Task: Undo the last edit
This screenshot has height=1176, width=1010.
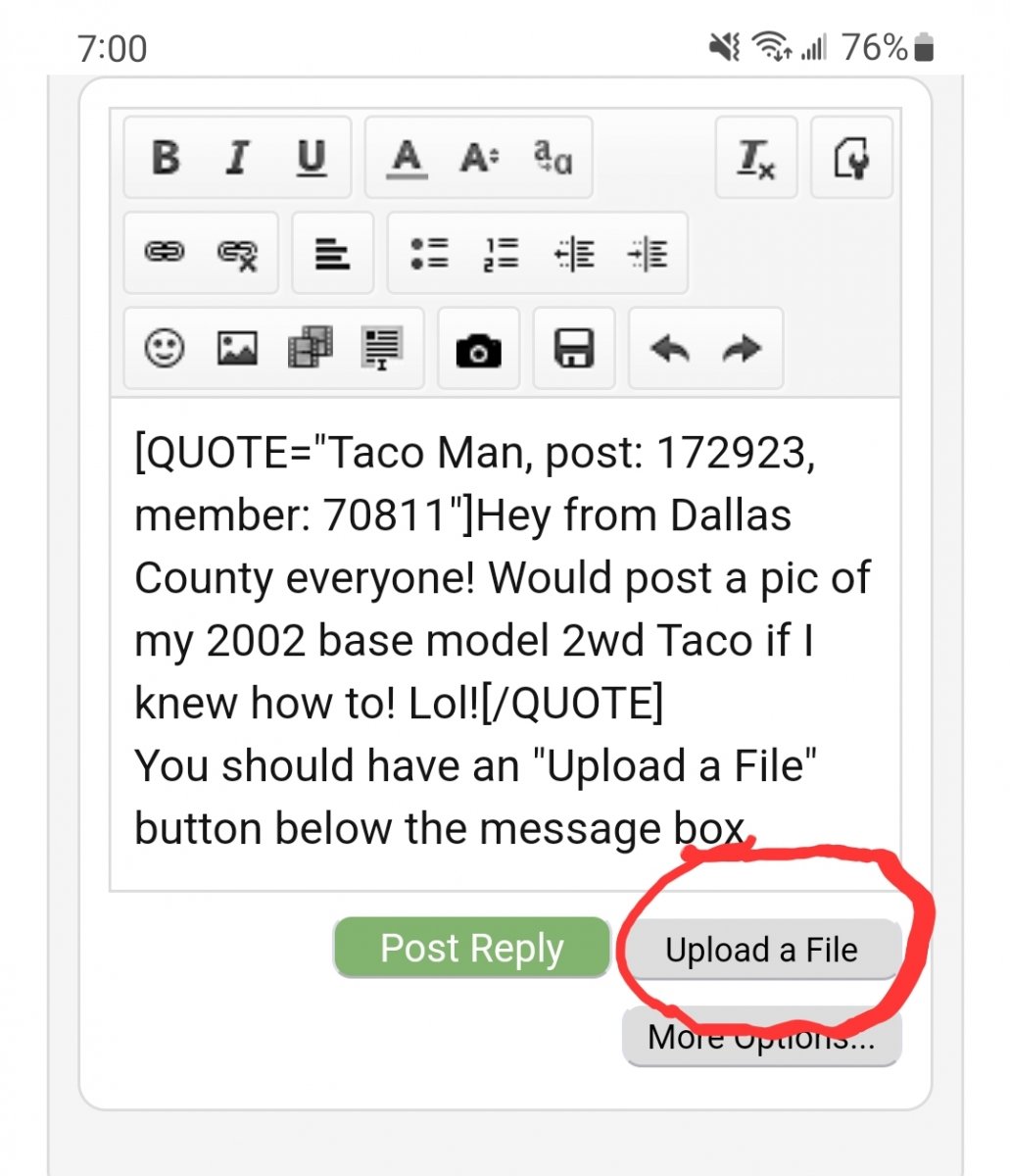Action: [x=670, y=349]
